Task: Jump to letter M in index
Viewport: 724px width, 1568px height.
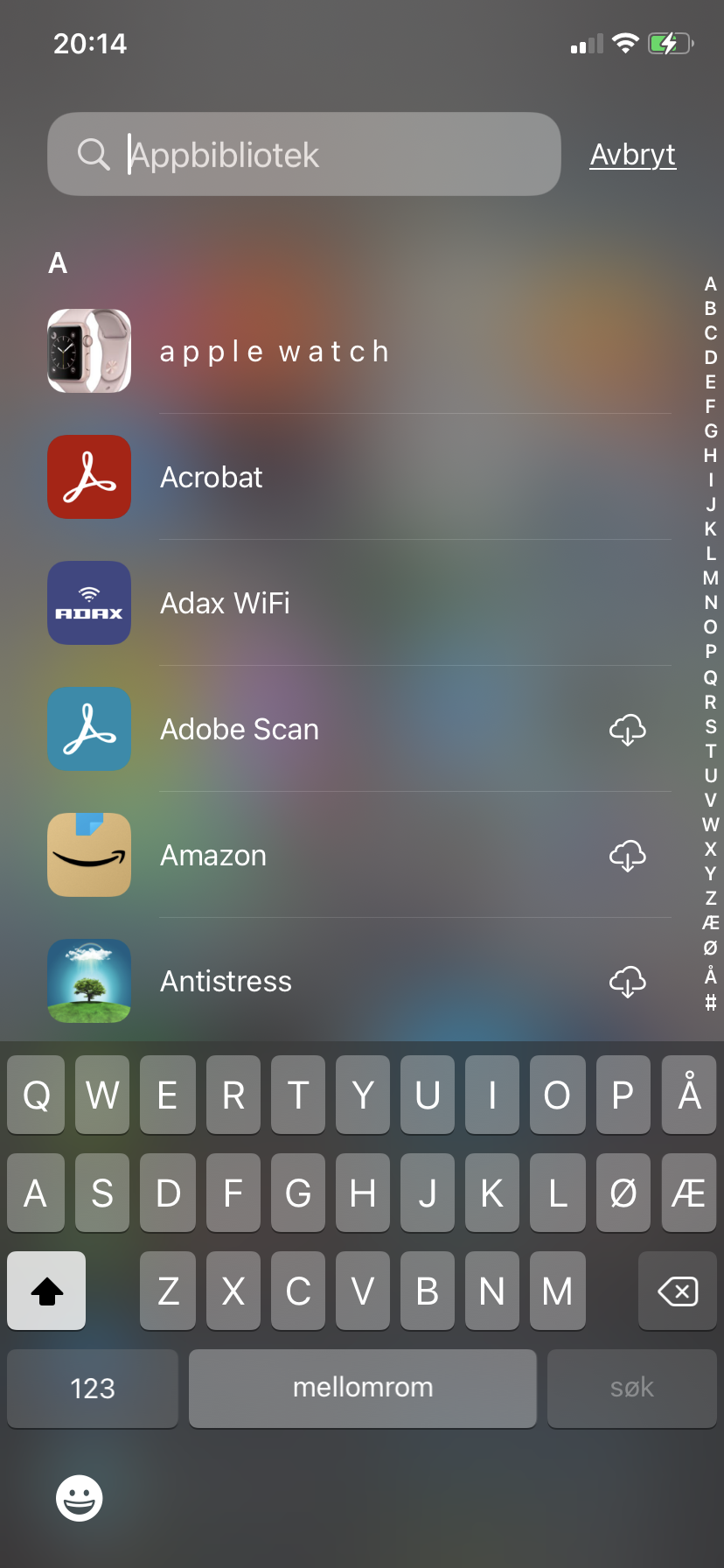Action: (x=710, y=578)
